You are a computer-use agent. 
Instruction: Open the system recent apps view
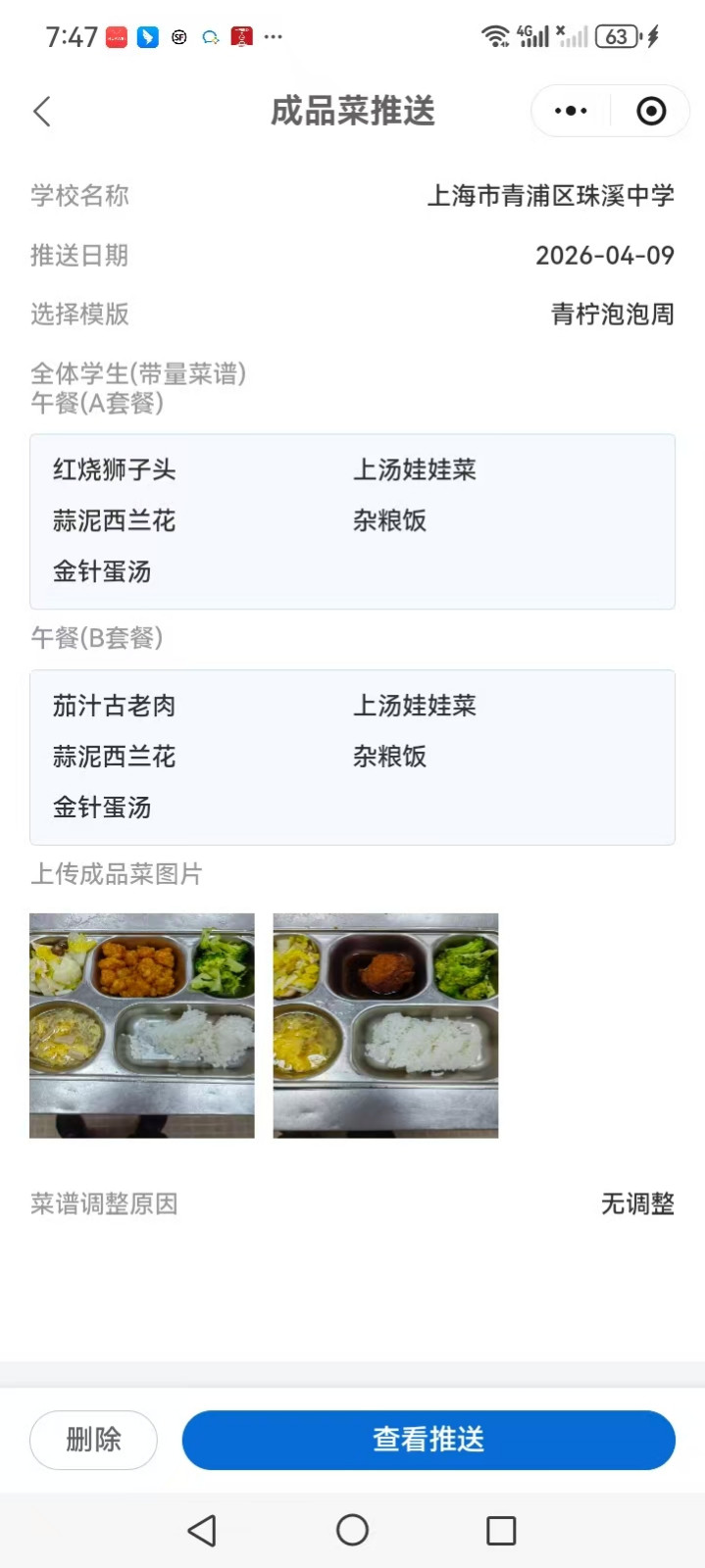click(501, 1530)
